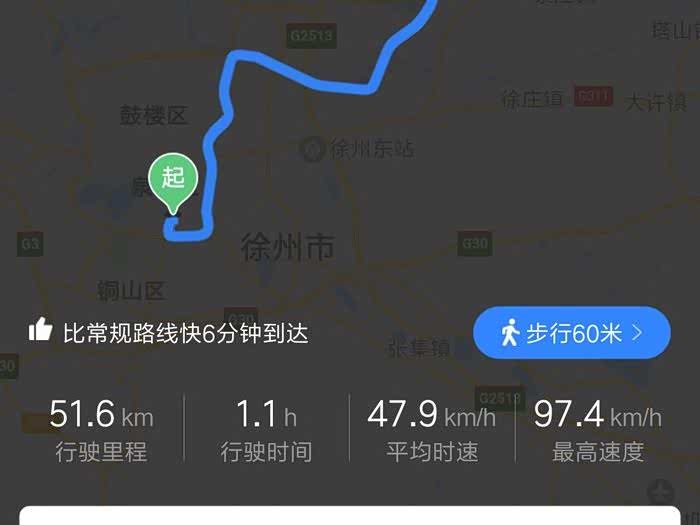700x525 pixels.
Task: Tap the green 起 start marker
Action: pos(174,180)
